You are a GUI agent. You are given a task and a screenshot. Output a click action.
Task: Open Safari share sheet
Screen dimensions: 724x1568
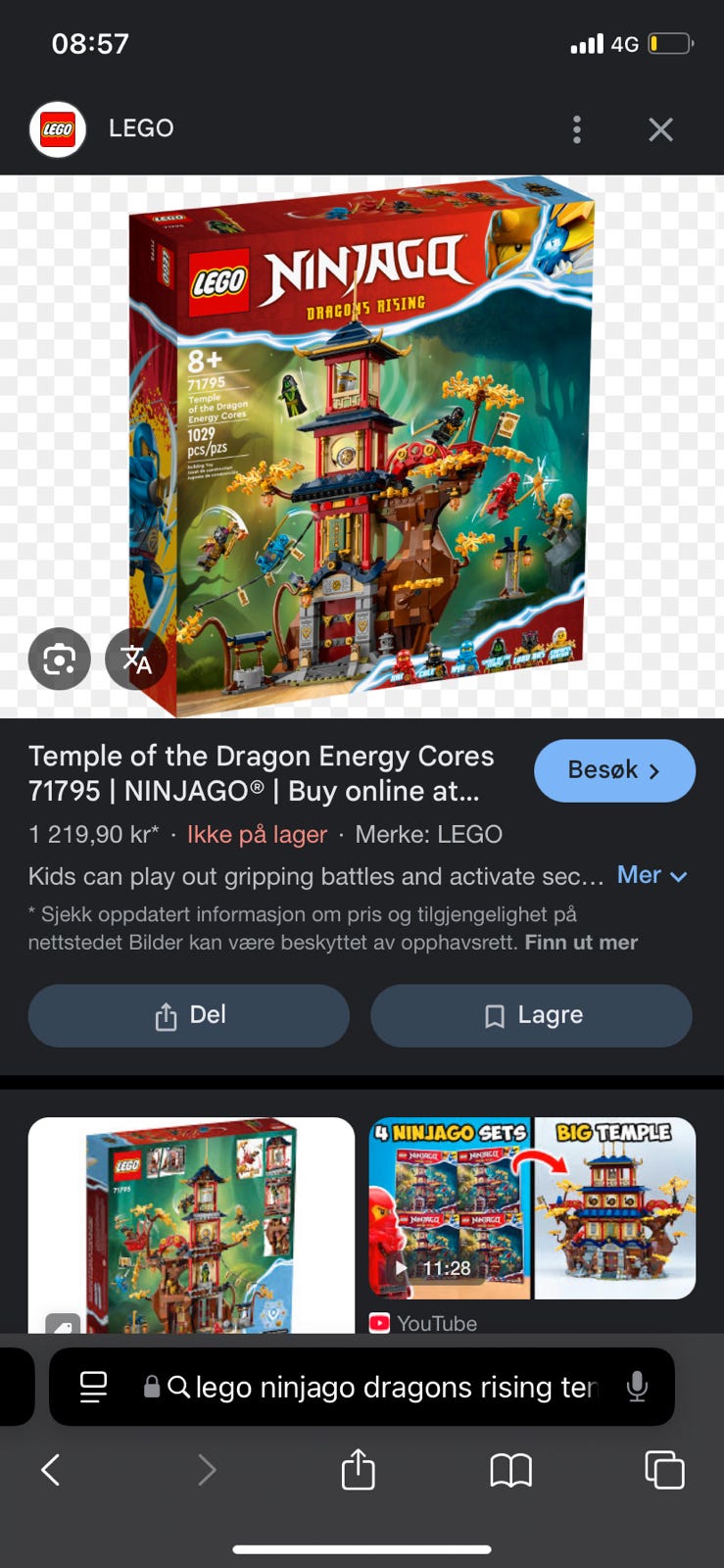point(358,1469)
